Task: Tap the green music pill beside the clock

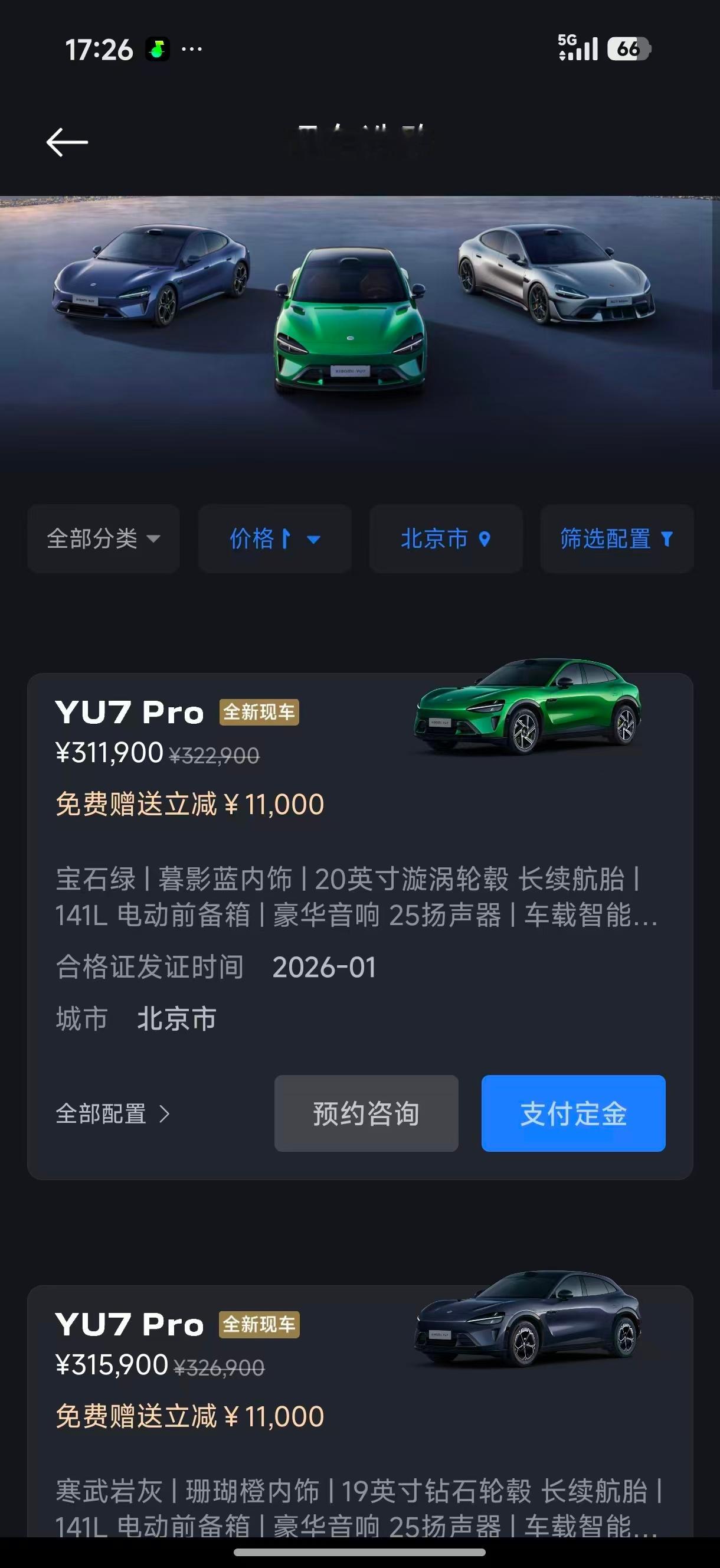Action: coord(158,48)
